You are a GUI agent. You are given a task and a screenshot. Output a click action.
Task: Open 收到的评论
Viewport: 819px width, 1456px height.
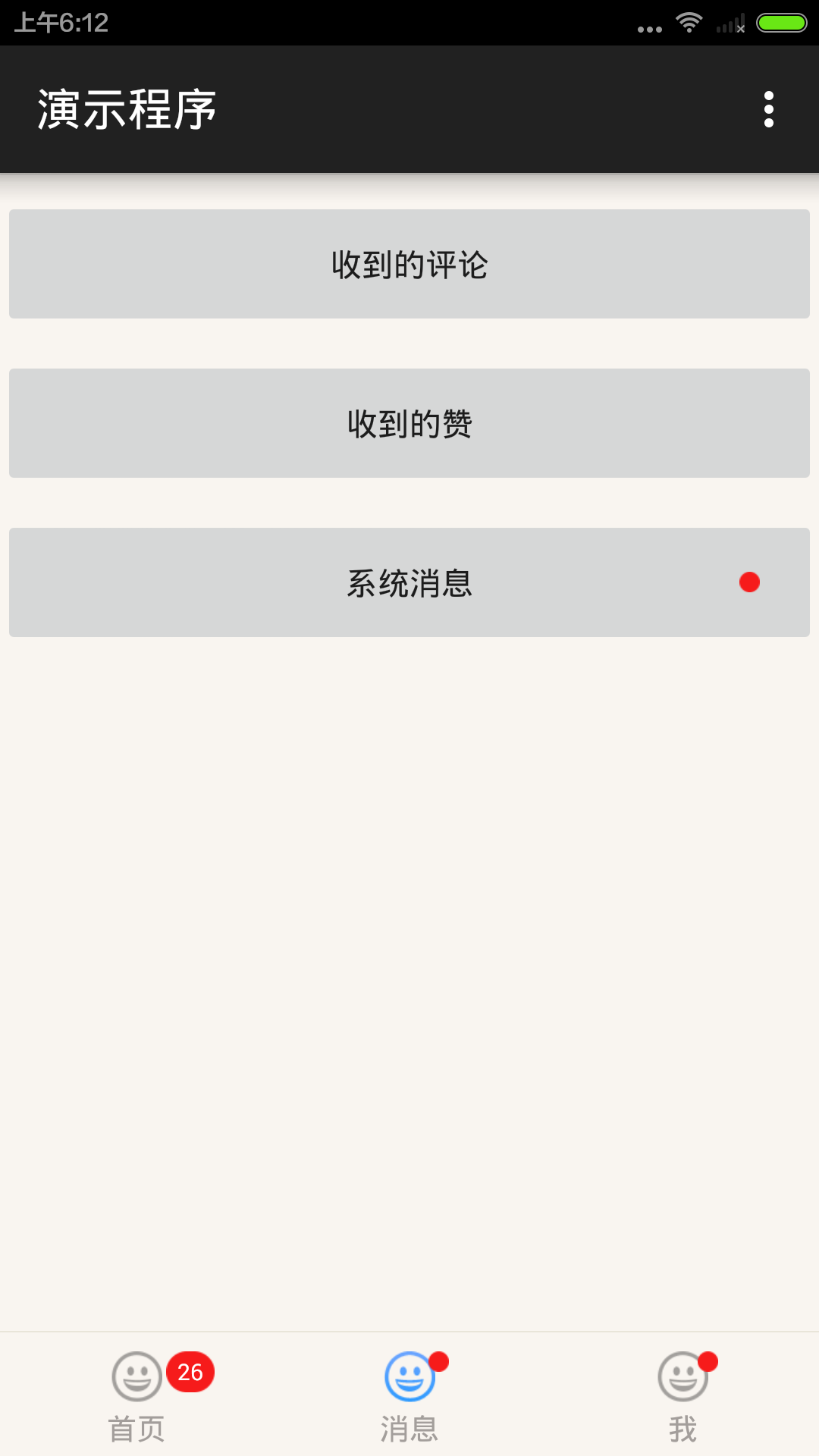(x=409, y=264)
